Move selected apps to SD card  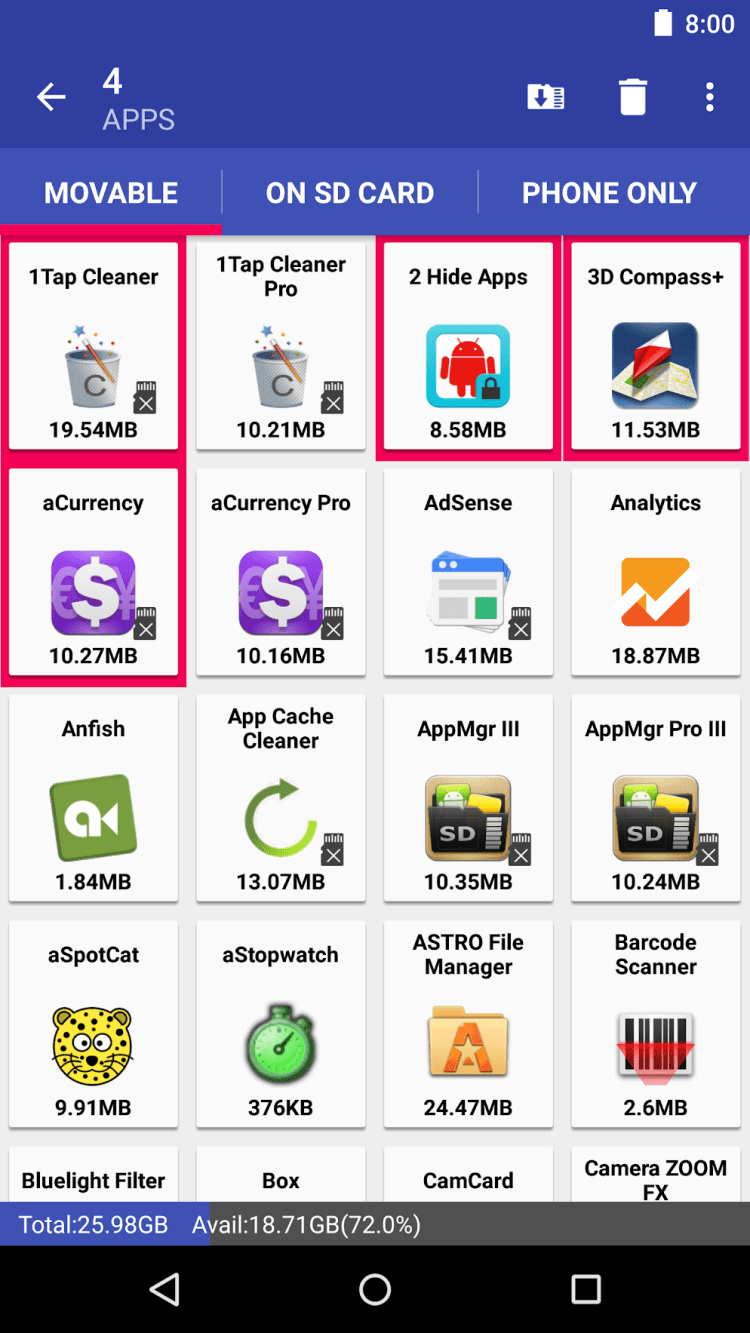click(546, 97)
